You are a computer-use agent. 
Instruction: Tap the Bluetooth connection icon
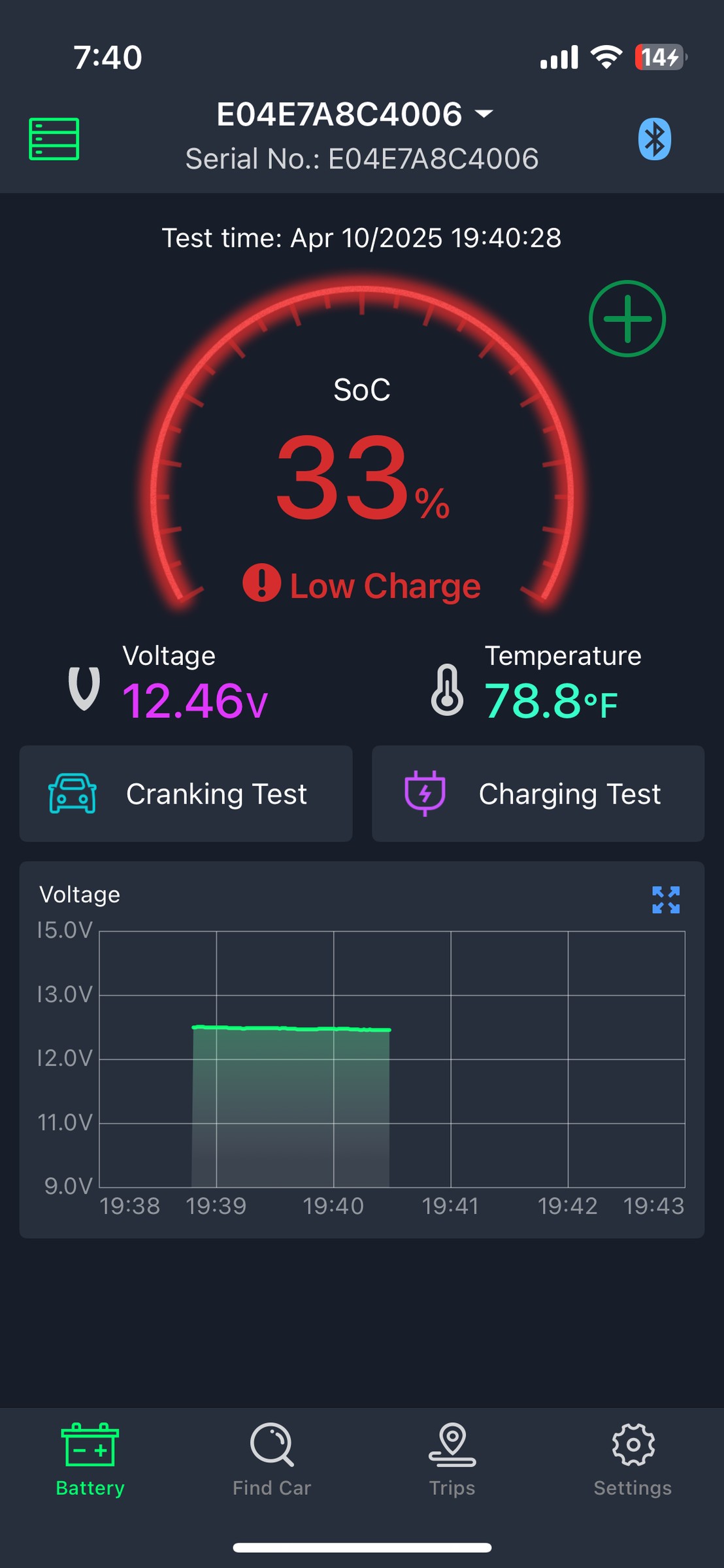click(654, 139)
